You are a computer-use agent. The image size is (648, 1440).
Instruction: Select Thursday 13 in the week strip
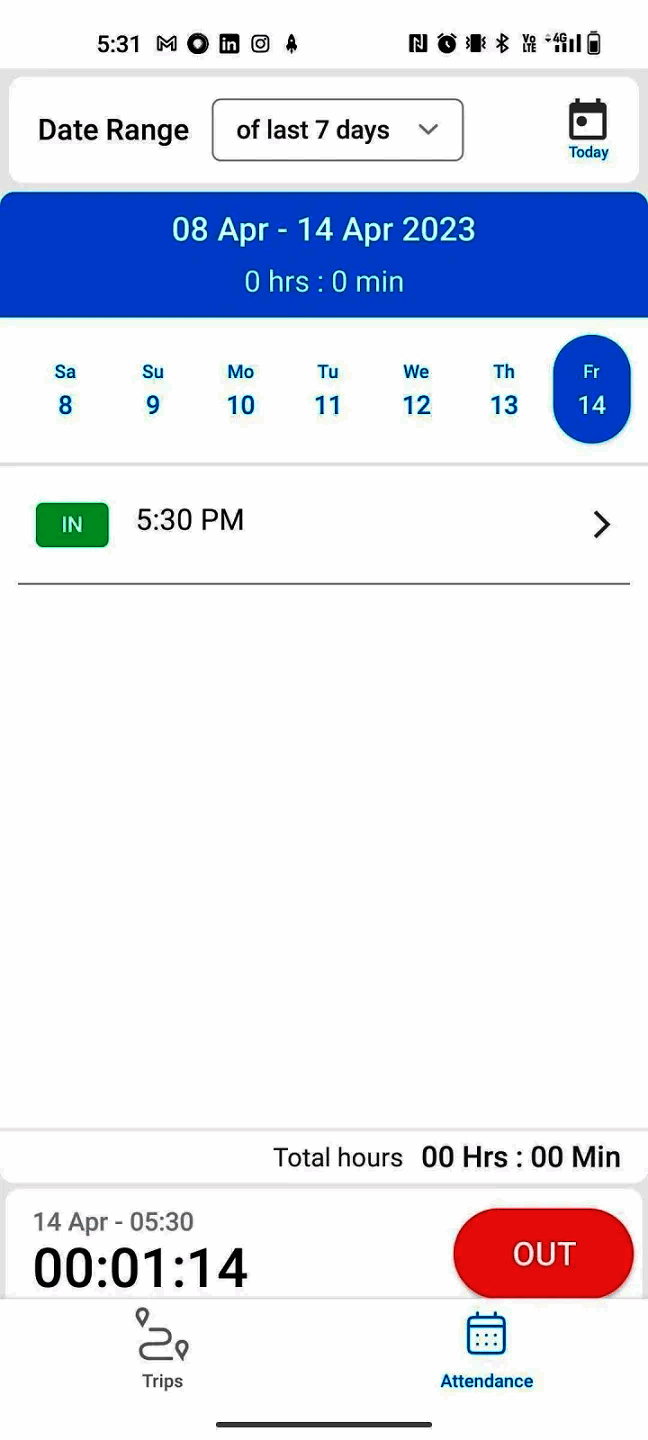click(504, 390)
